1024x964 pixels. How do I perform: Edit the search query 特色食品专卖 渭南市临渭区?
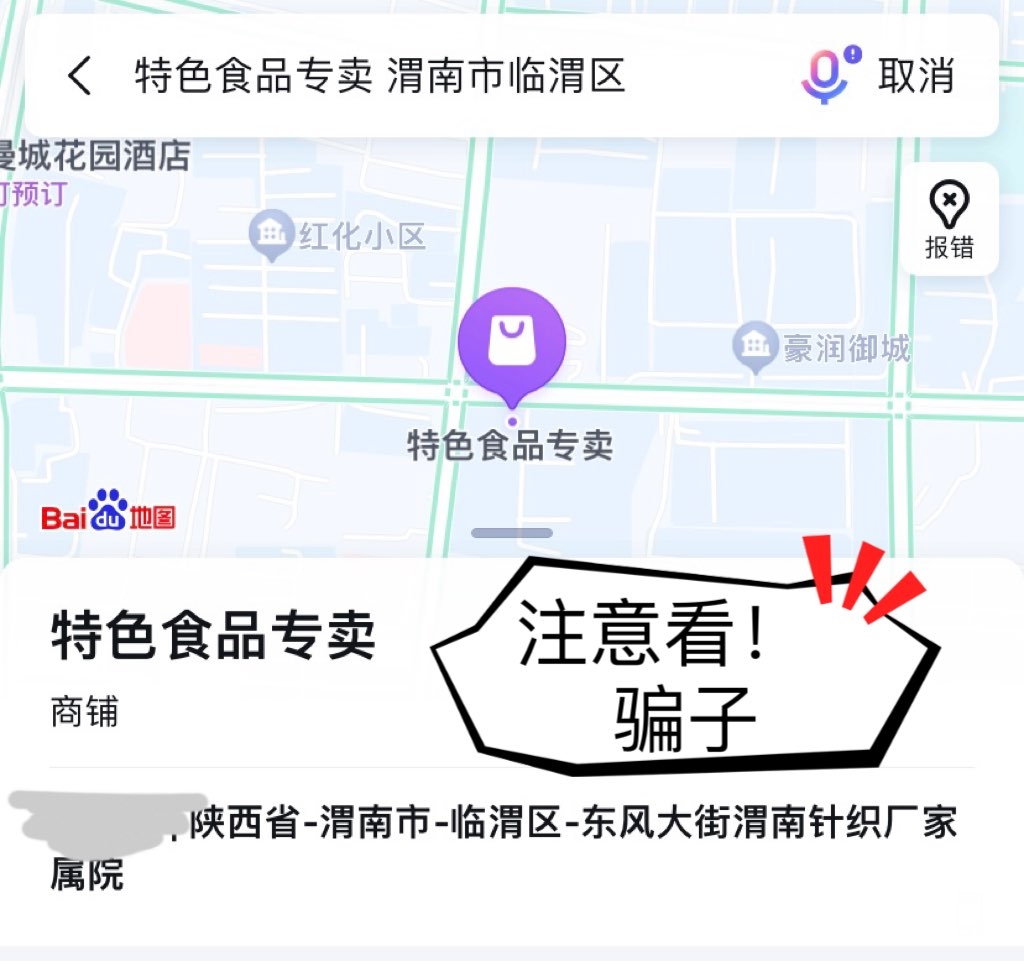(x=380, y=76)
